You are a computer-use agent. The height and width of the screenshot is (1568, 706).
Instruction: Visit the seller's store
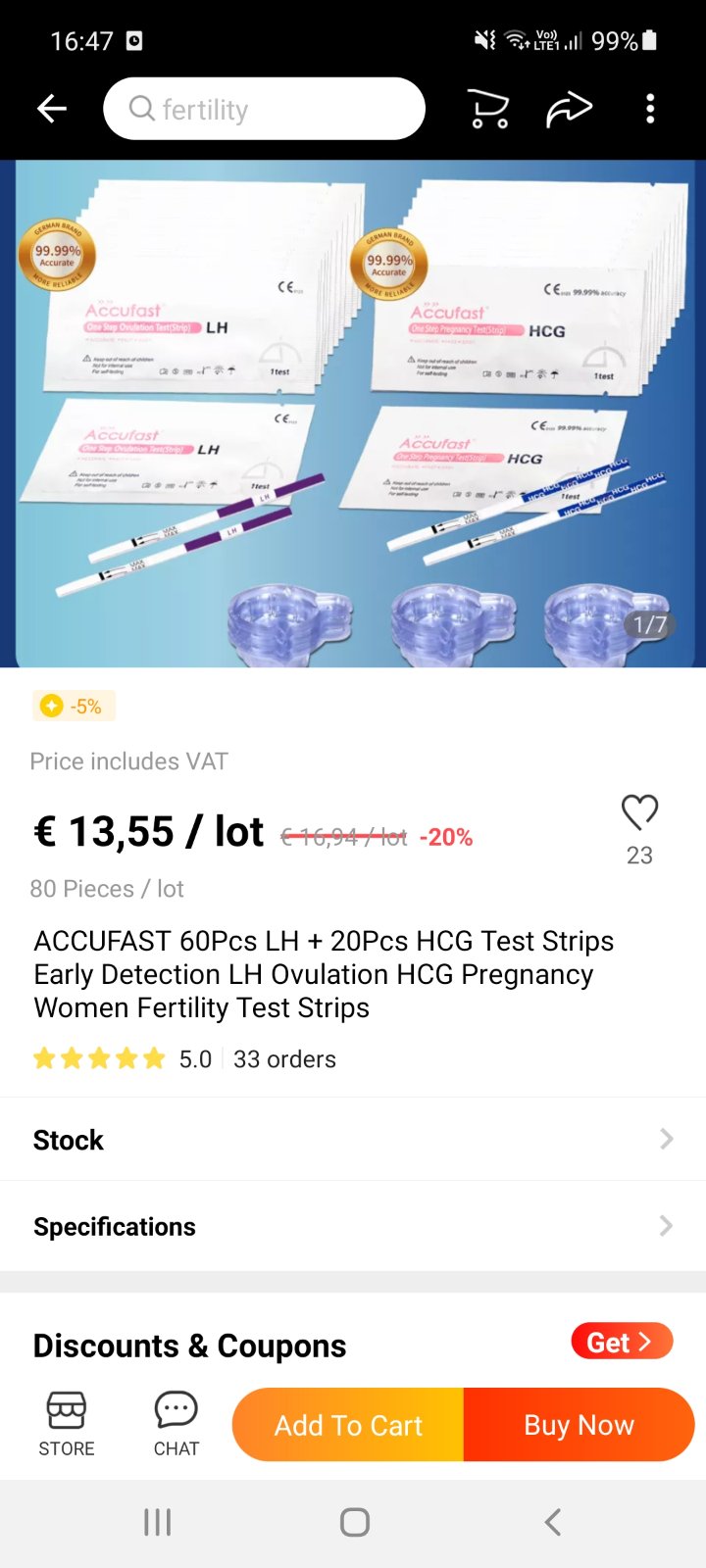[x=67, y=1424]
